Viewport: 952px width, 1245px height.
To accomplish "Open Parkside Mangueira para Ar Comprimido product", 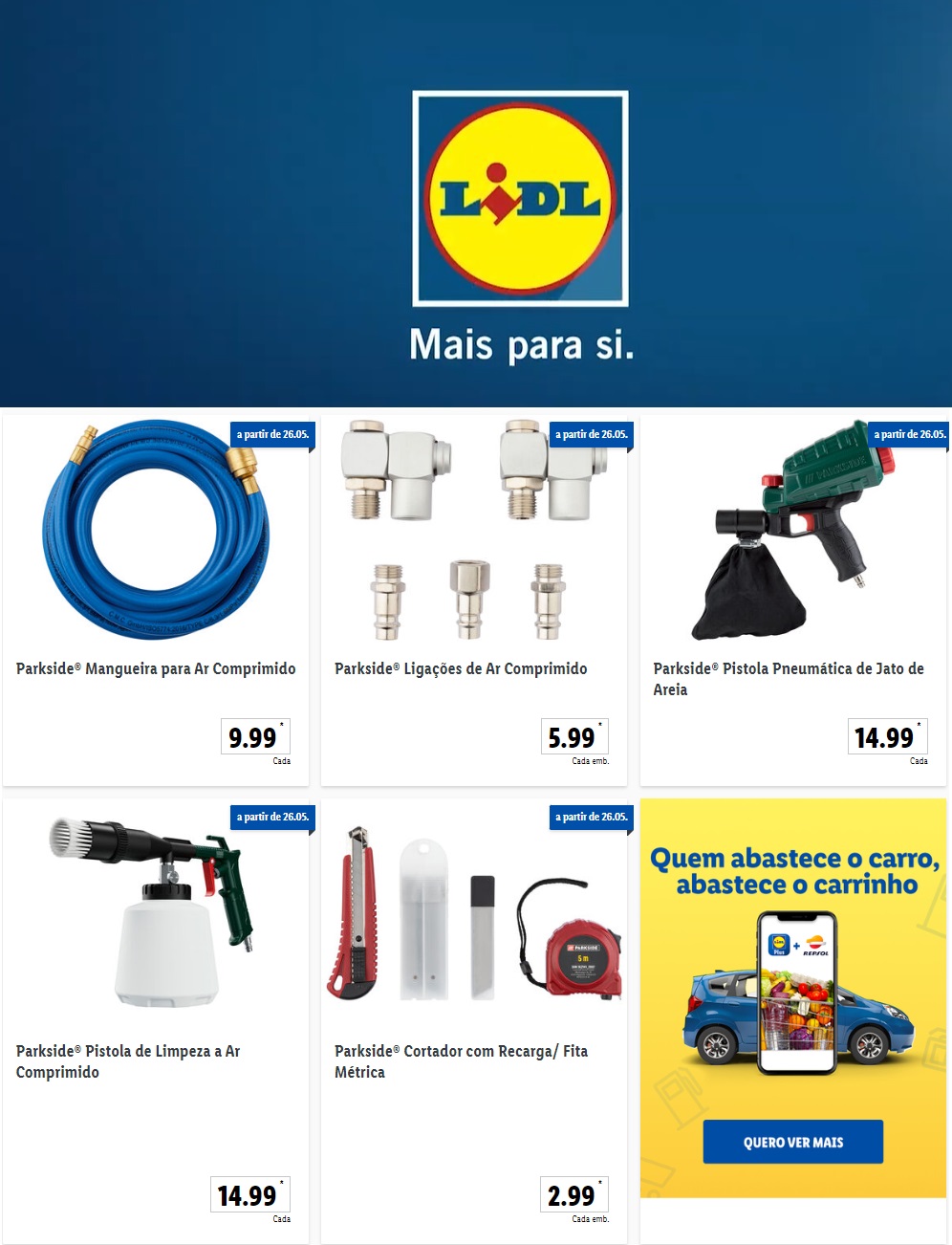I will [x=156, y=668].
